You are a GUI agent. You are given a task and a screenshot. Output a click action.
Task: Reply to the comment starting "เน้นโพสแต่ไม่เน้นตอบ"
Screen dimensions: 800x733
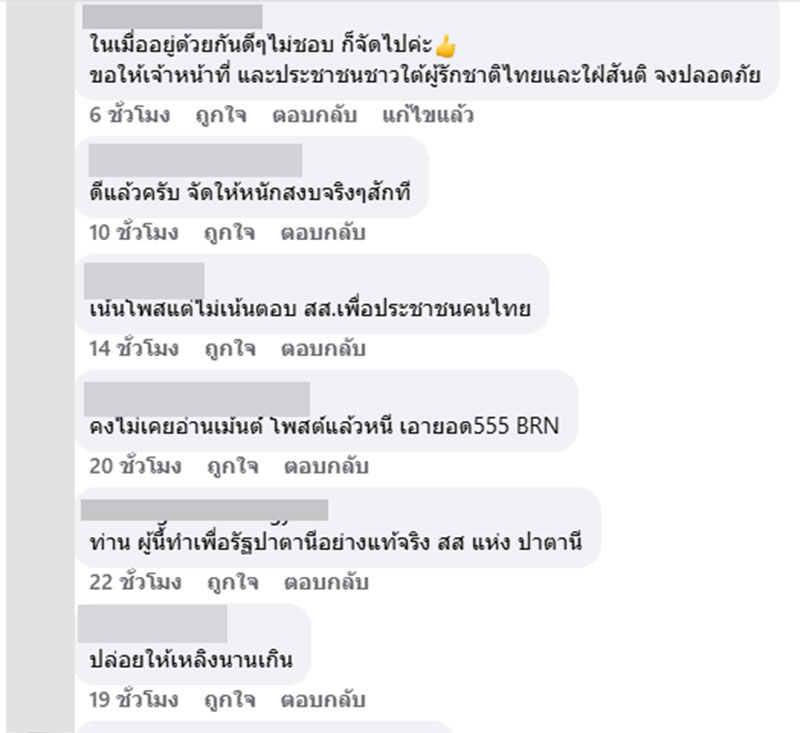(x=321, y=349)
